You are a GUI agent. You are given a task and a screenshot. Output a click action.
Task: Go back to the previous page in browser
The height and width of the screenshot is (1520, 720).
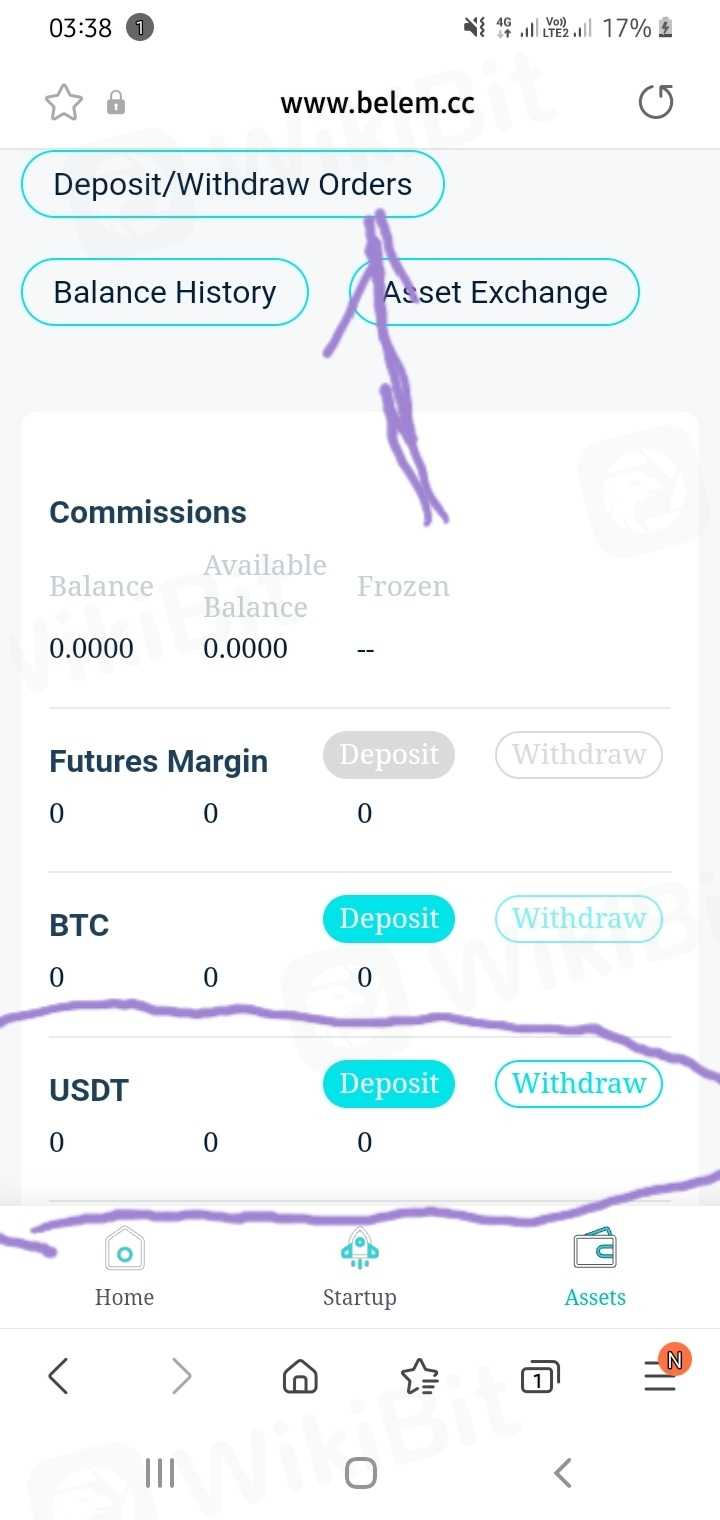pos(59,1378)
